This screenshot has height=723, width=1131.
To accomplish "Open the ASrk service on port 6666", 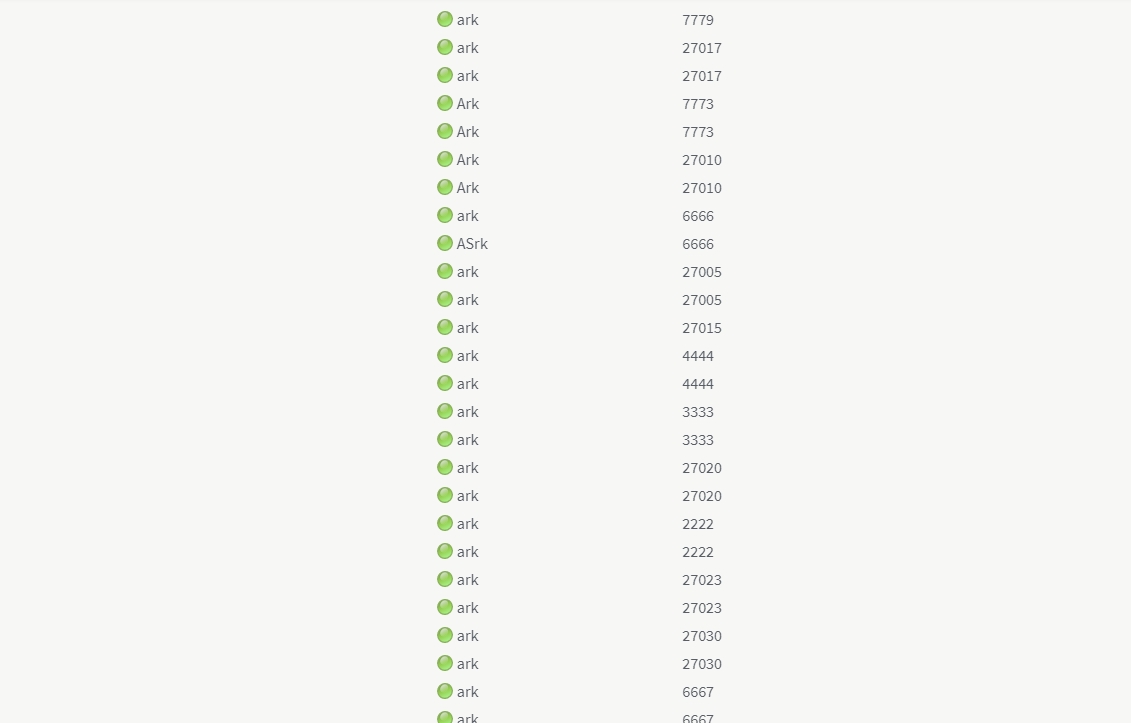I will tap(472, 244).
